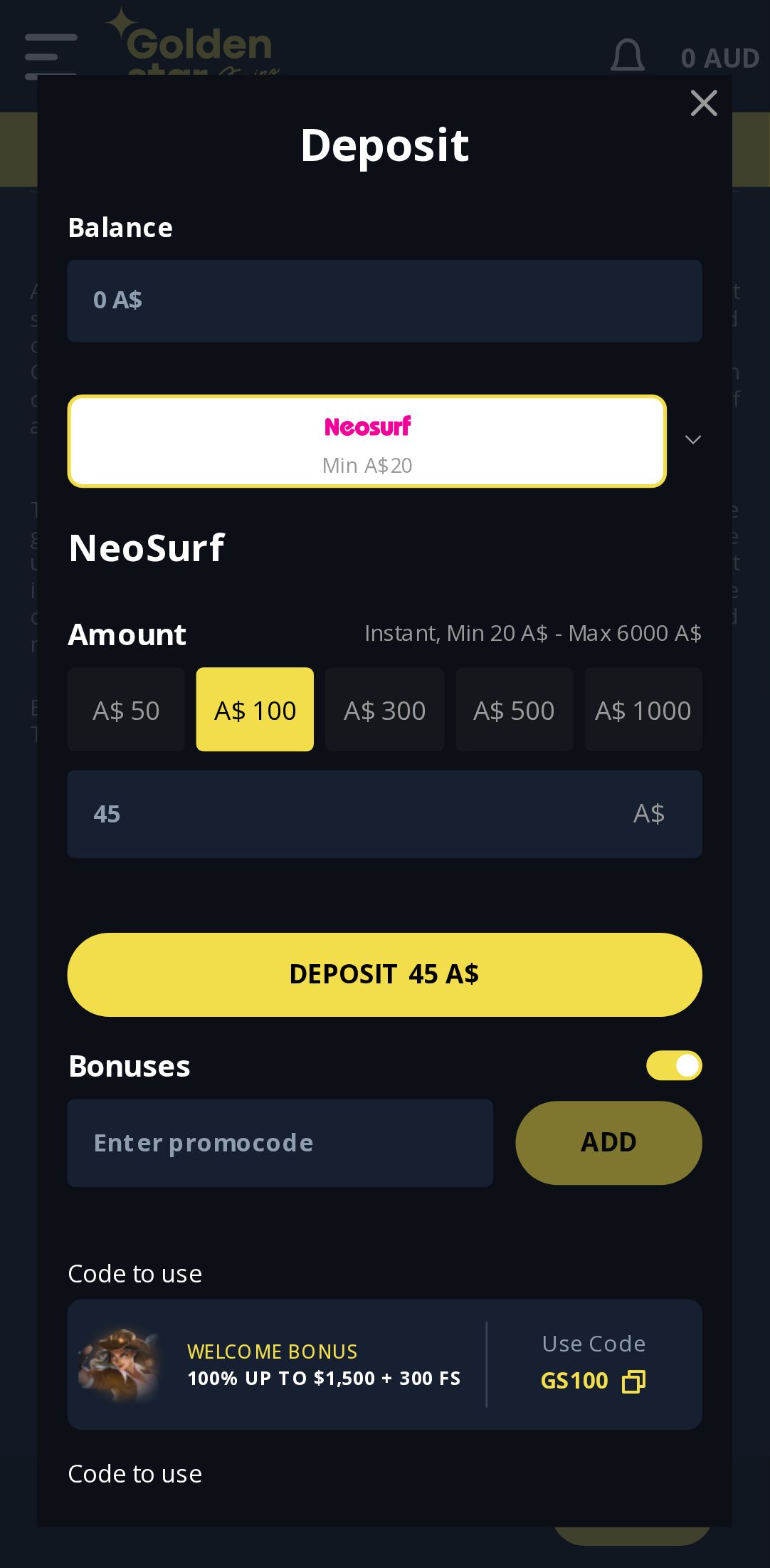Edit the deposit amount field
This screenshot has height=1568, width=770.
click(356, 814)
